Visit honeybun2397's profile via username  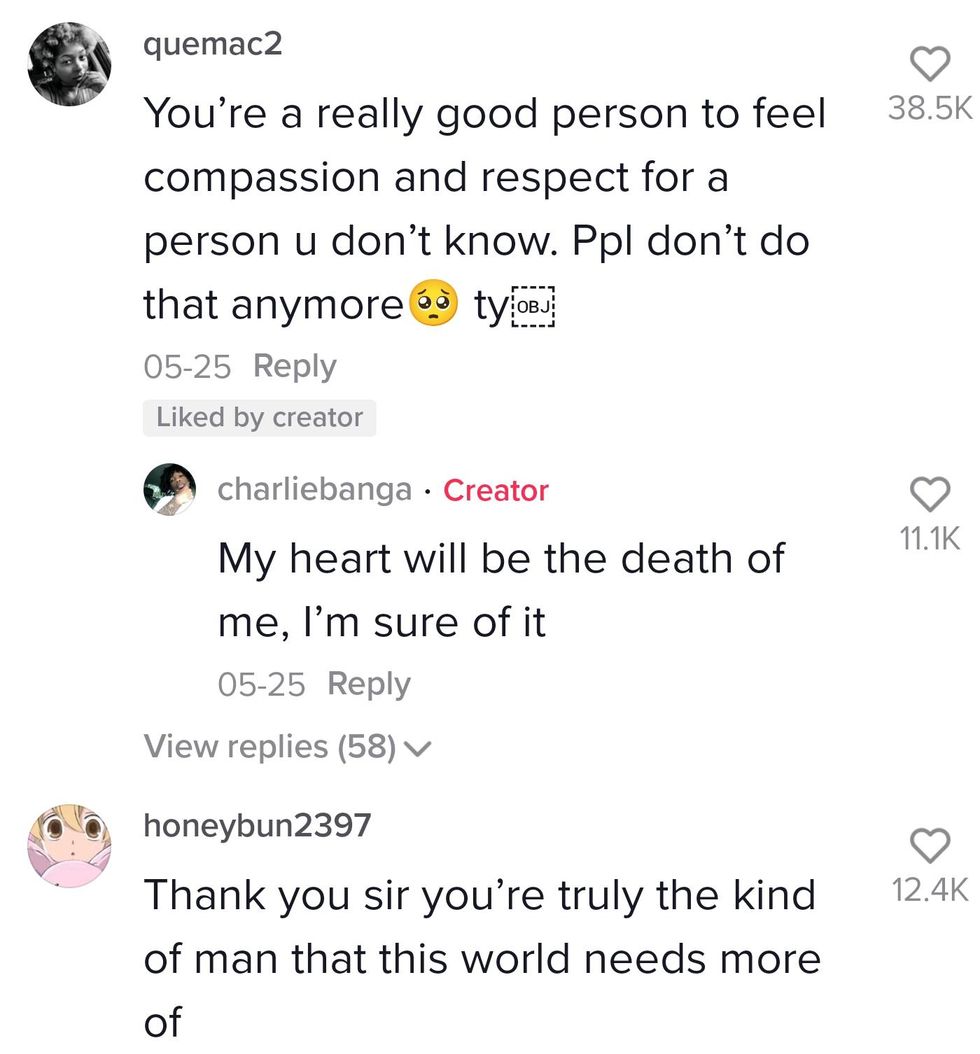coord(257,825)
